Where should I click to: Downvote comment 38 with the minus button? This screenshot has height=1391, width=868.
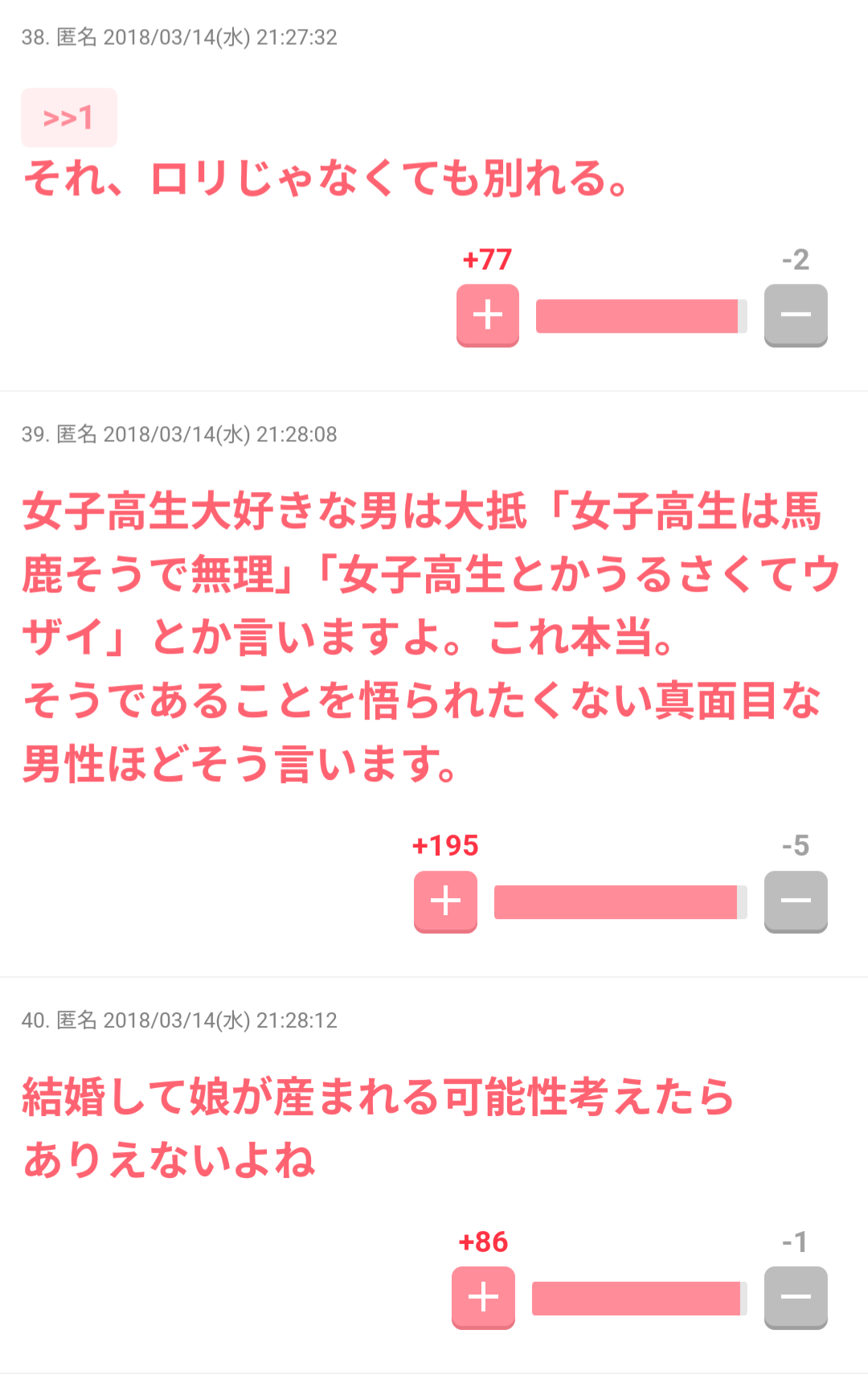pyautogui.click(x=795, y=315)
